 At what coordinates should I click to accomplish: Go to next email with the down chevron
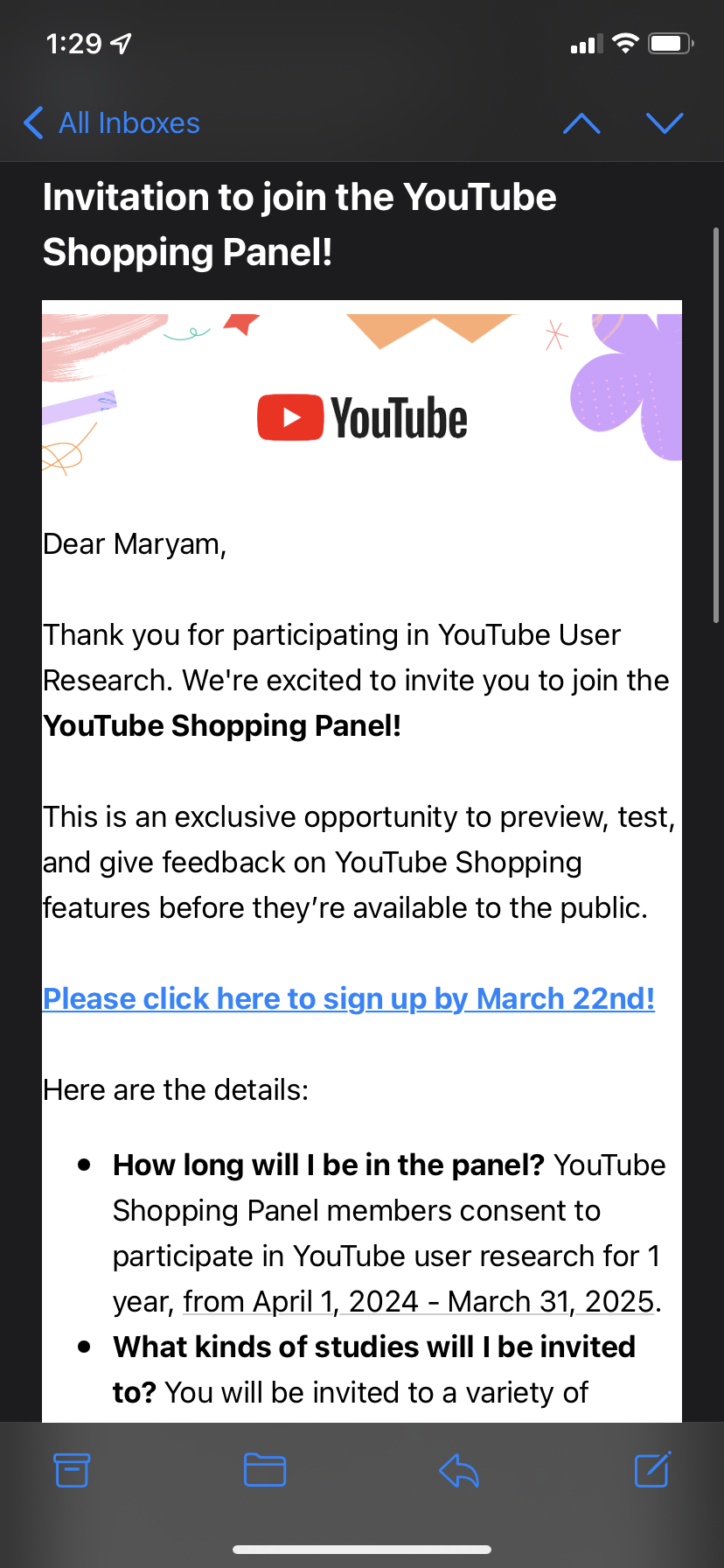pos(665,123)
